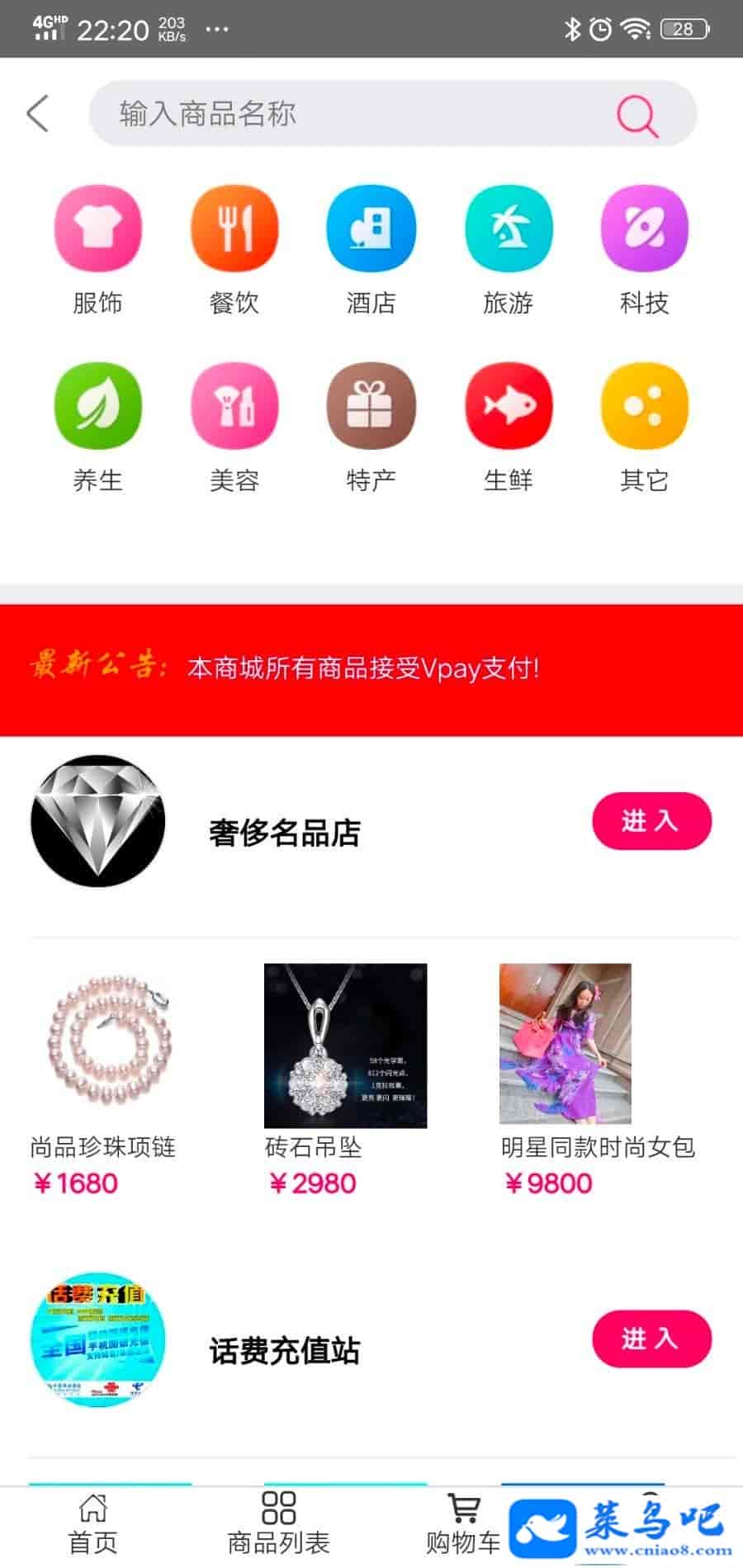743x1568 pixels.
Task: Focus the 输入商品名称 search field
Action: point(347,113)
